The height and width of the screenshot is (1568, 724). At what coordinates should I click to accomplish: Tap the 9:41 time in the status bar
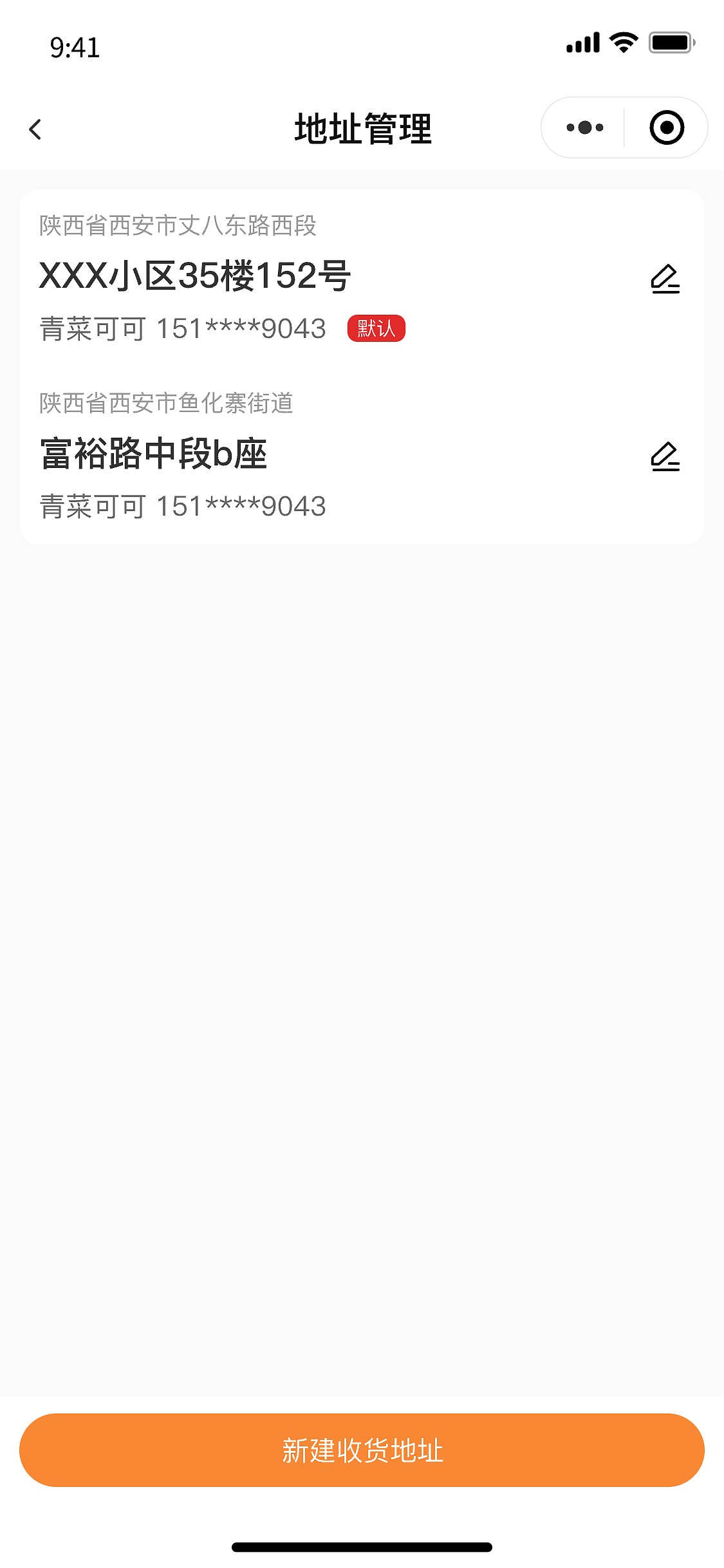coord(75,48)
